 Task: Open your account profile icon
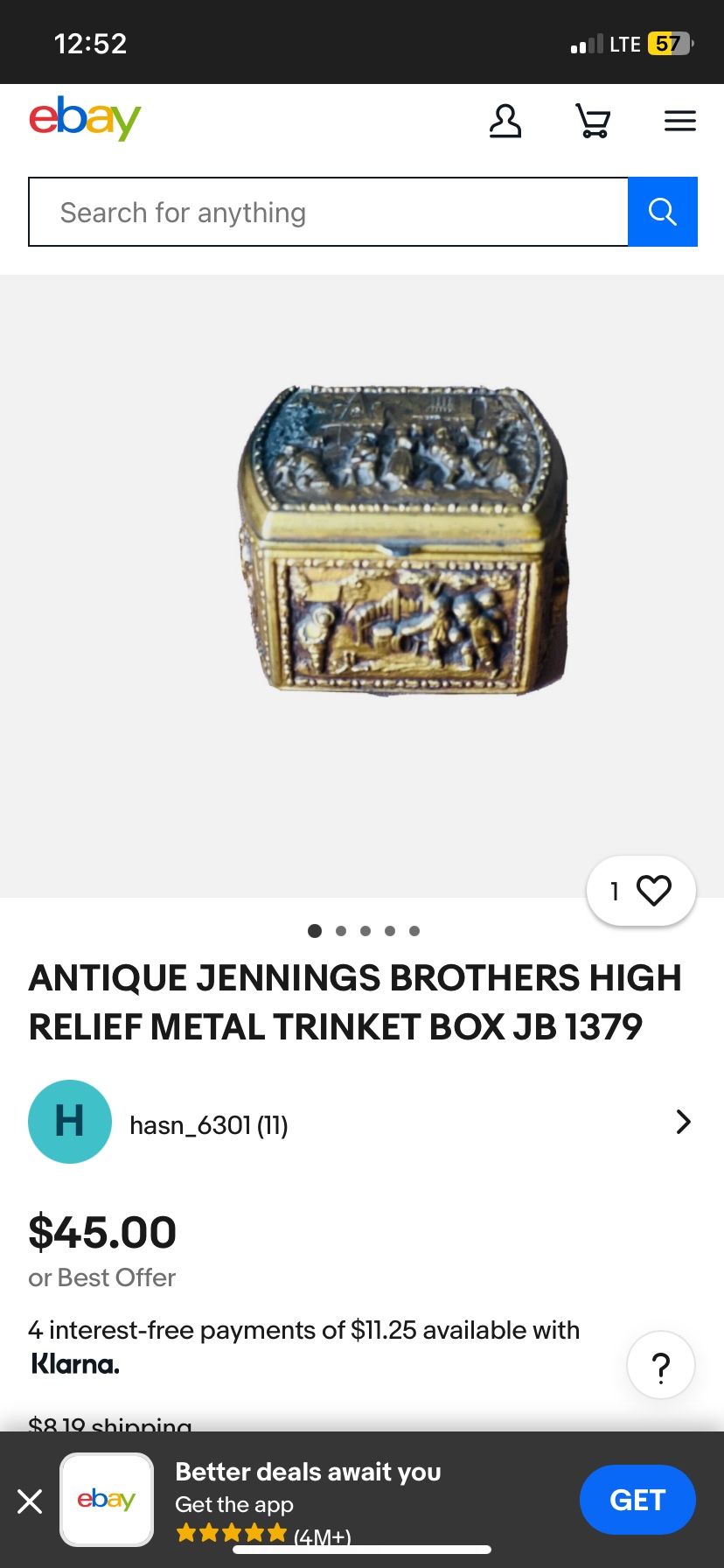[x=505, y=122]
